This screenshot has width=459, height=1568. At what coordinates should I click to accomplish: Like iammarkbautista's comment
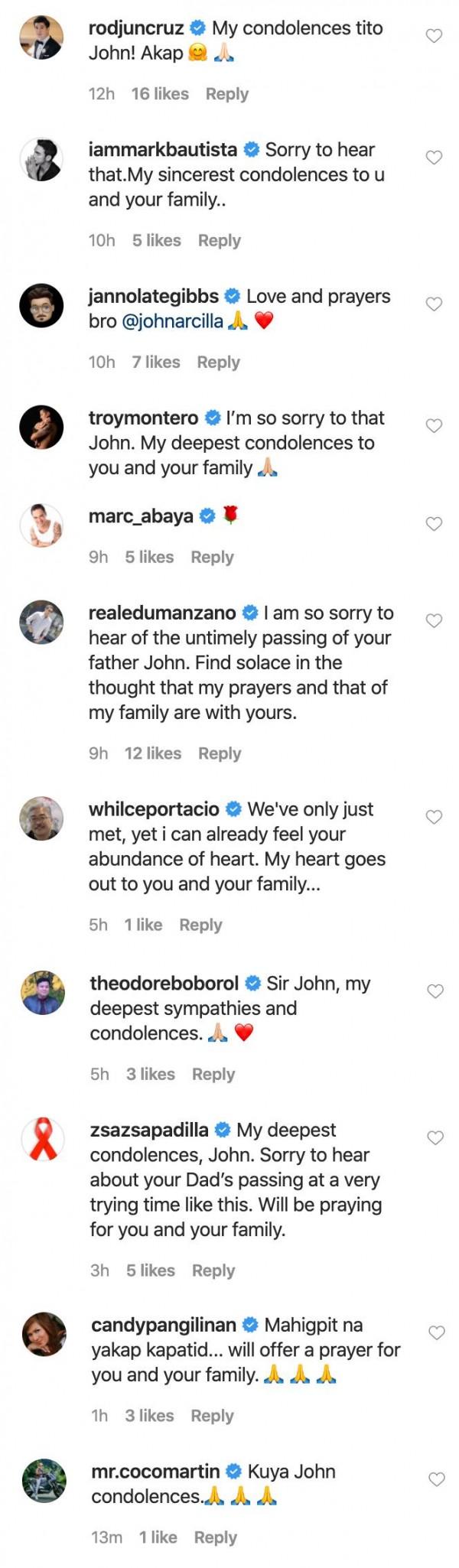(434, 158)
